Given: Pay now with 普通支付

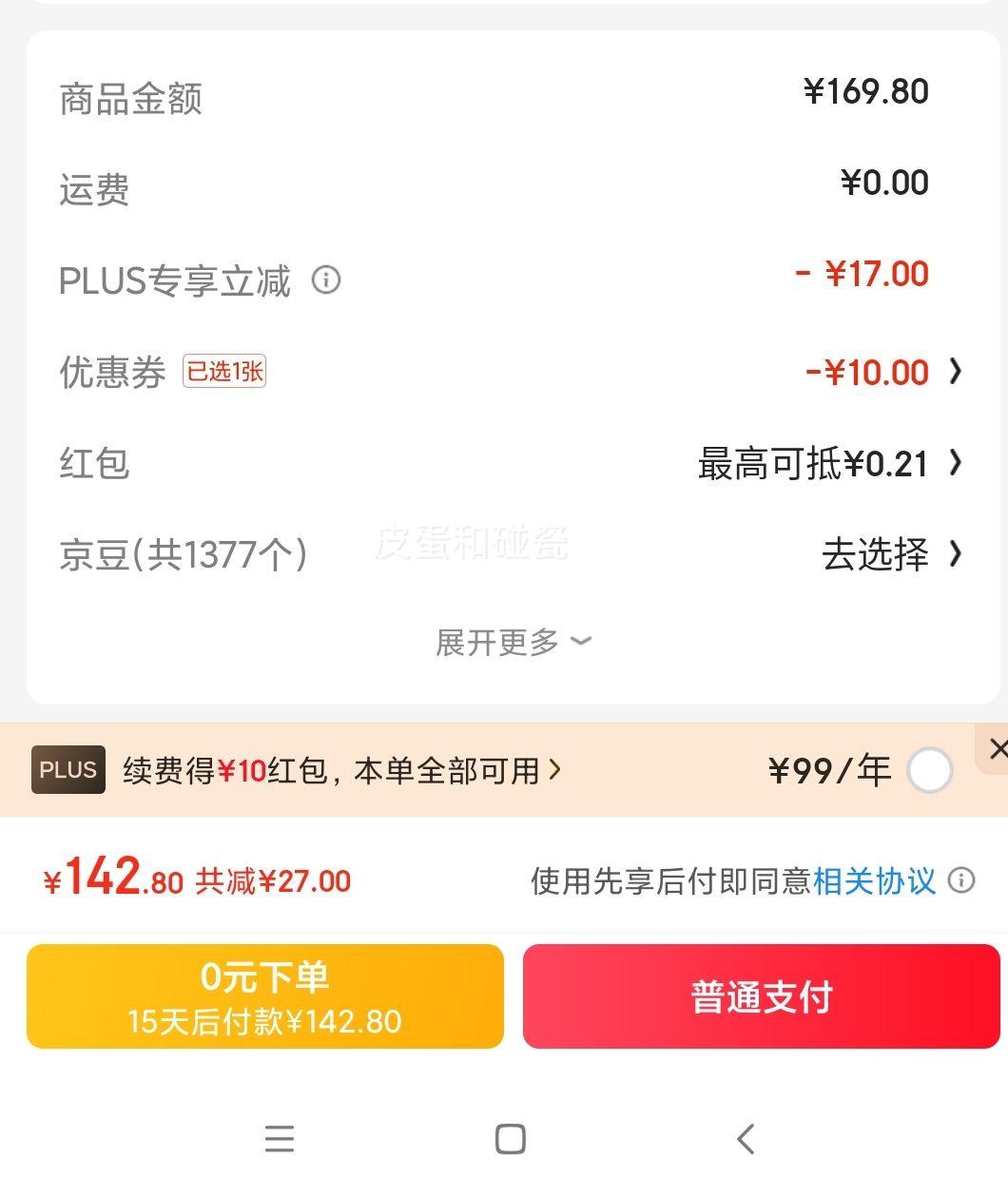Looking at the screenshot, I should click(761, 996).
